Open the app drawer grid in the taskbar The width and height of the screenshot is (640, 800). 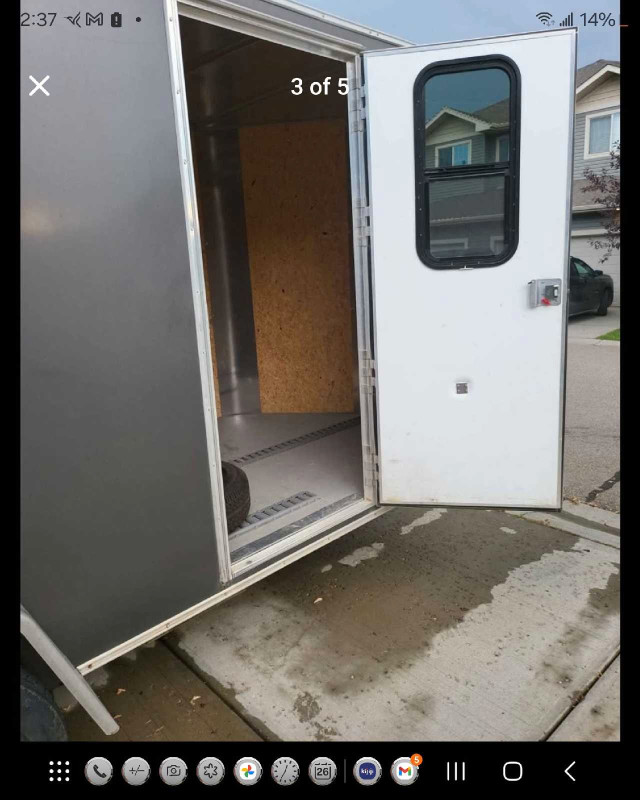point(60,771)
